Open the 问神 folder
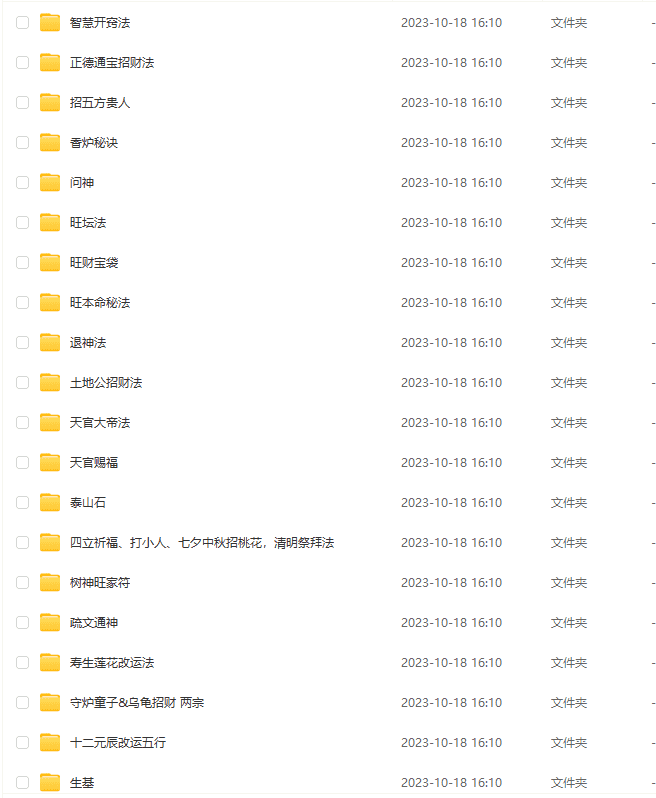 [x=82, y=182]
